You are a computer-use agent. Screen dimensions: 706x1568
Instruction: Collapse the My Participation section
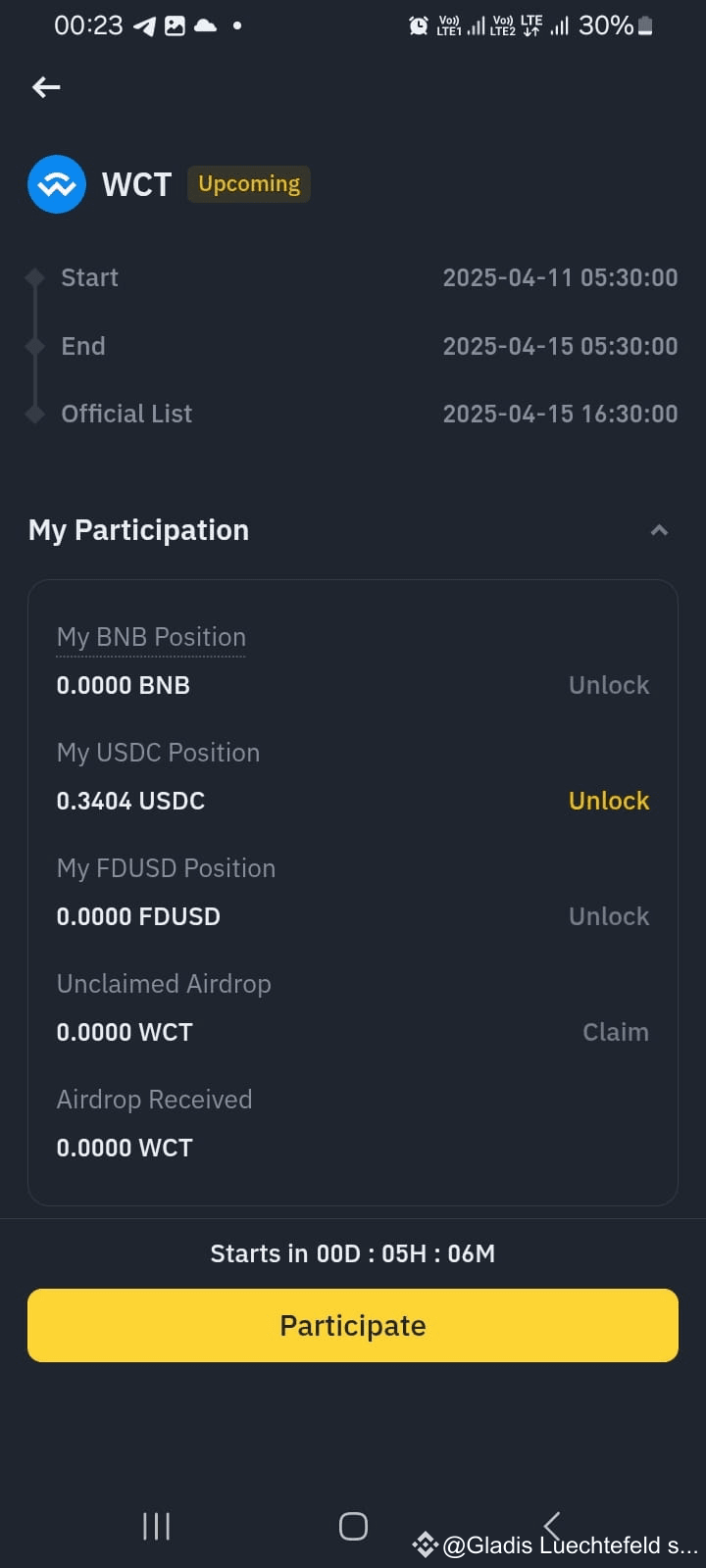point(658,530)
